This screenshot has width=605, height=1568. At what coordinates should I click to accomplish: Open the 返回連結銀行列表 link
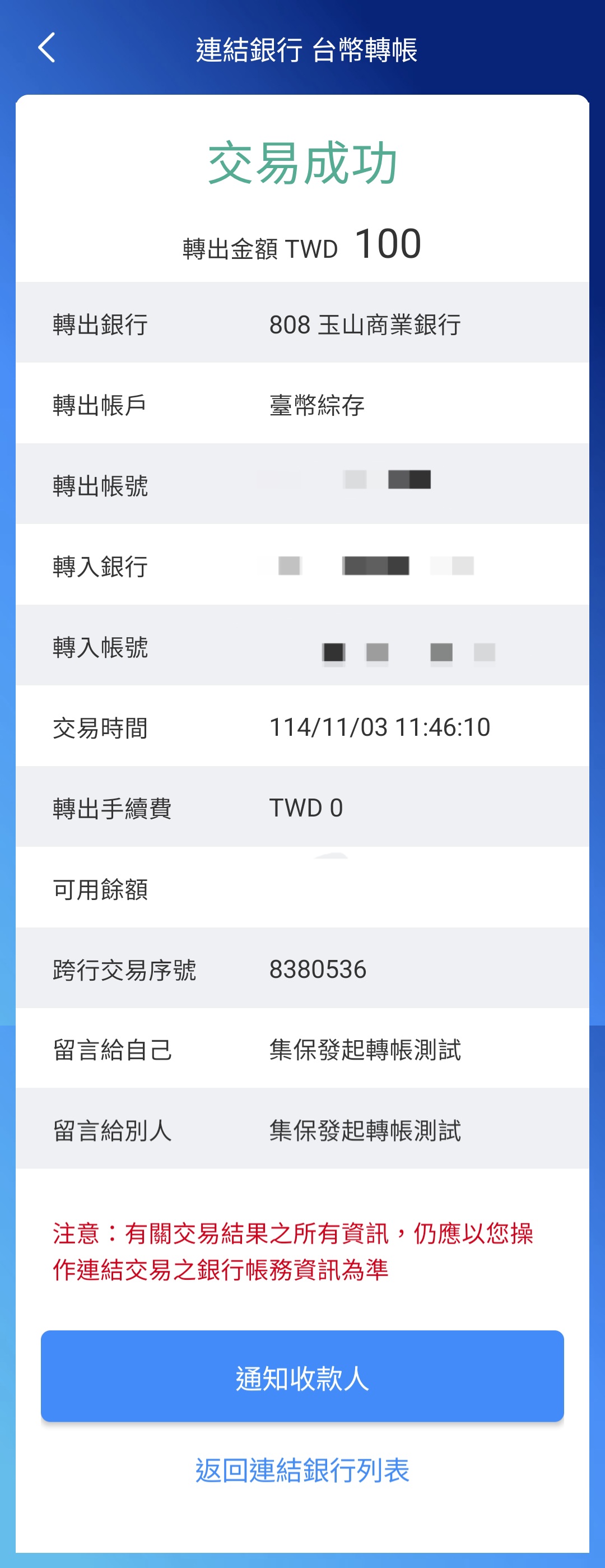coord(302,1470)
